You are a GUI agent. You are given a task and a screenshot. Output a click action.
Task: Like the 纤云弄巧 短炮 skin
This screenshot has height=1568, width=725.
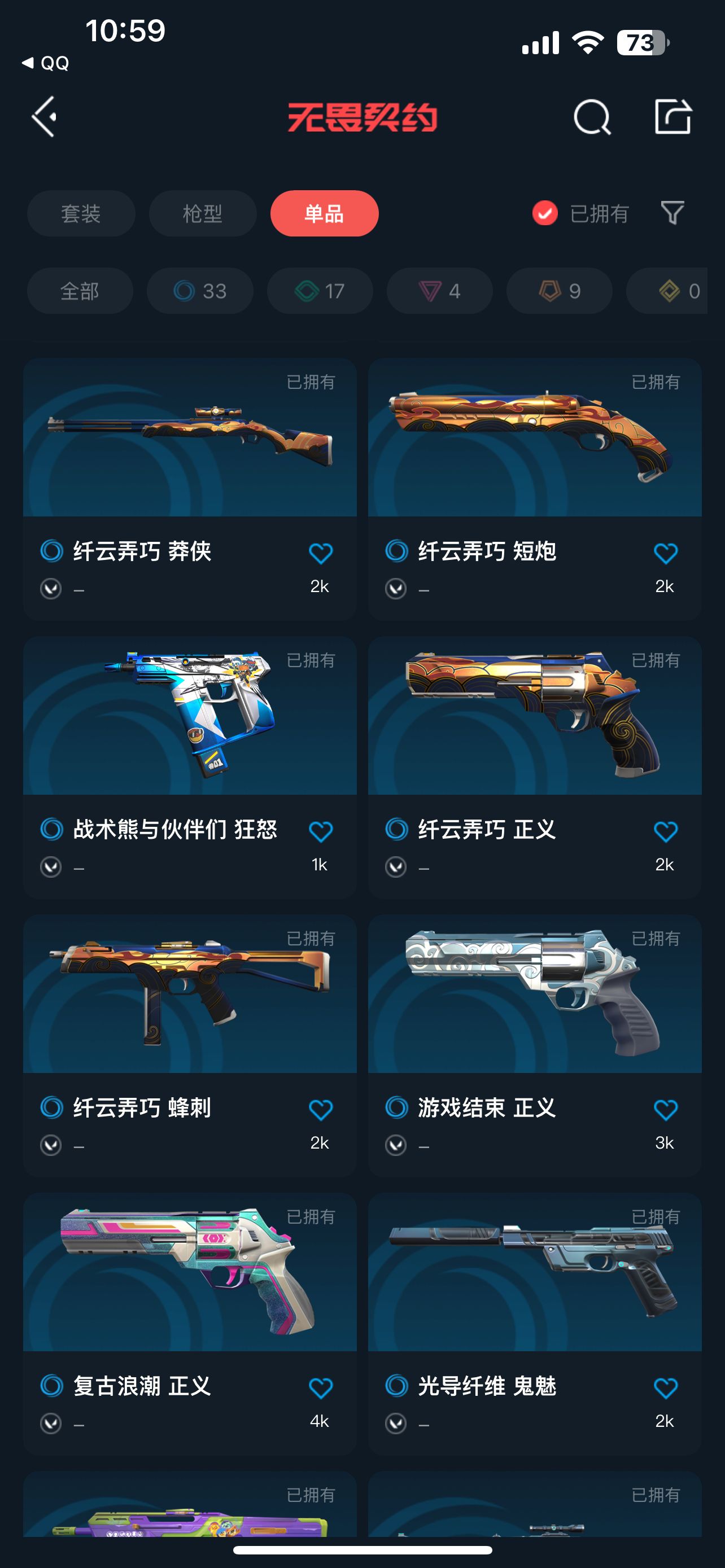pos(665,553)
